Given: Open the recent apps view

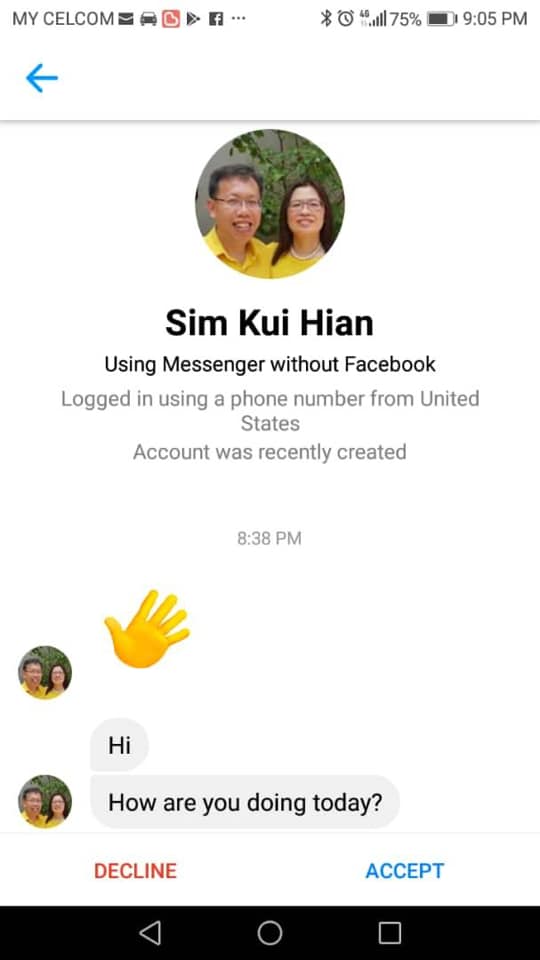Looking at the screenshot, I should tap(389, 933).
